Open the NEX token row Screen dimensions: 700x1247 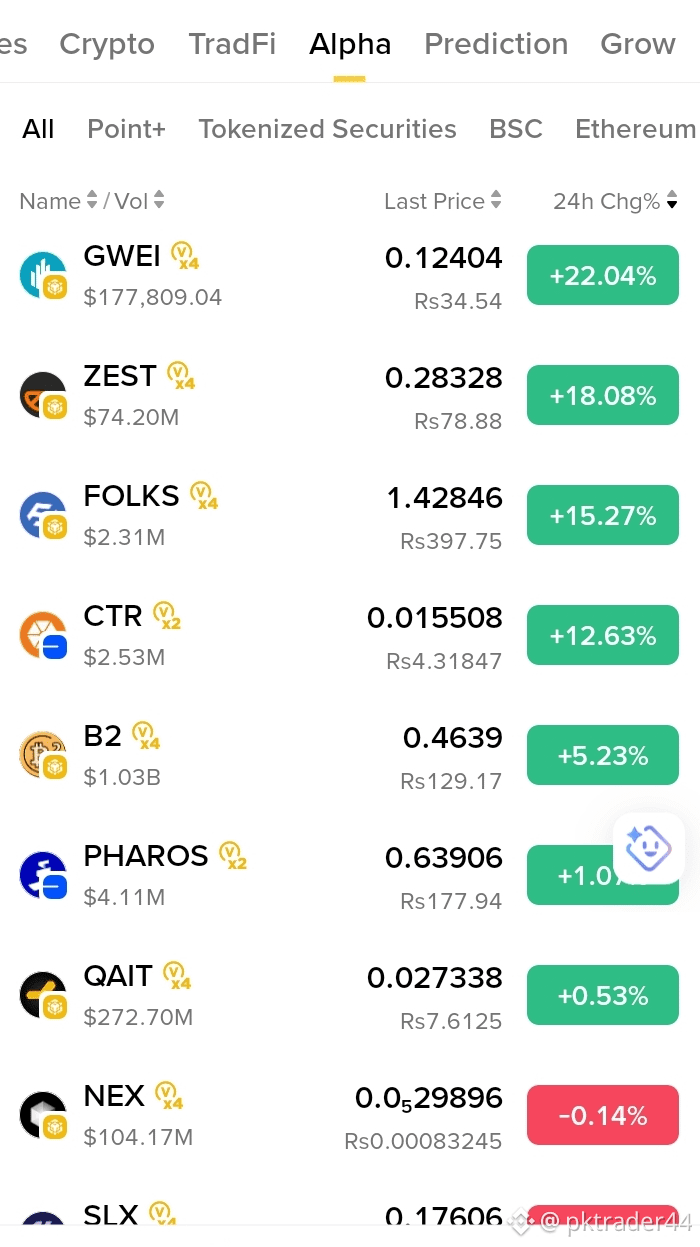[x=350, y=1116]
